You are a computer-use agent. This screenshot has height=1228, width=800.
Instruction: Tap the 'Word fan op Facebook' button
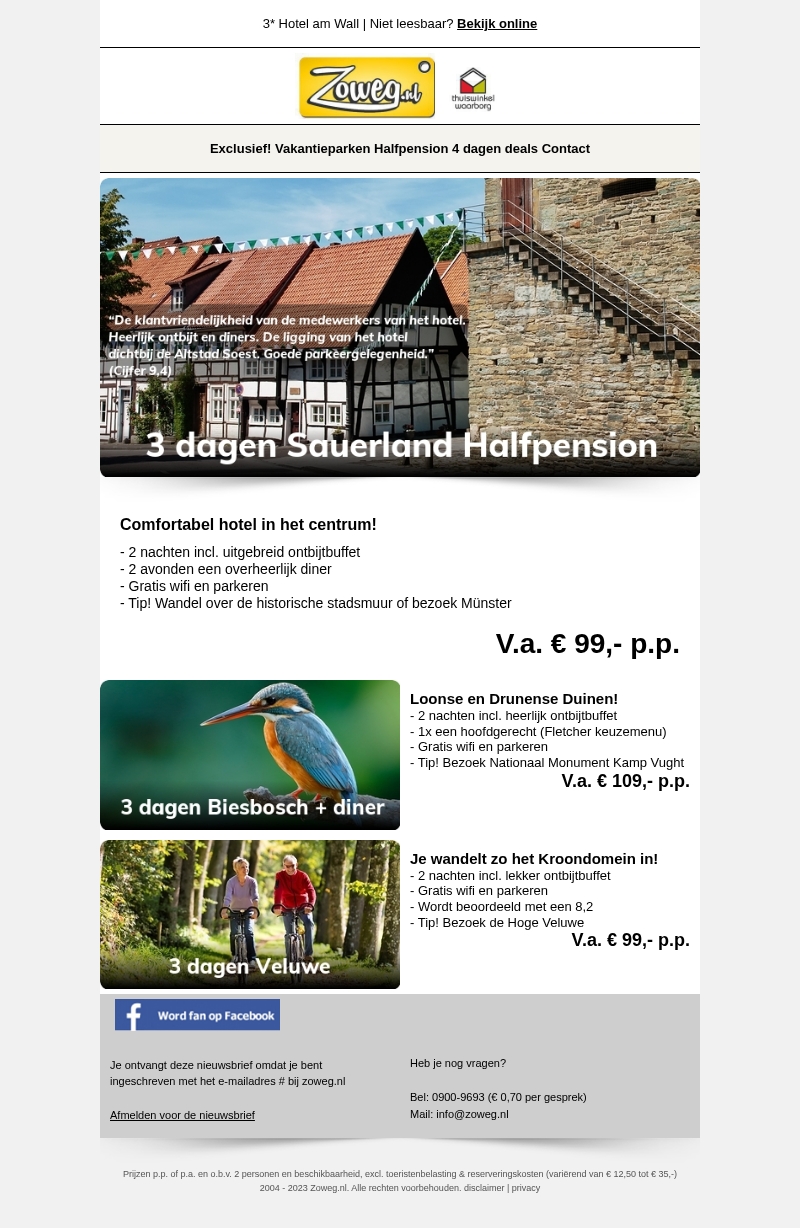click(x=197, y=1015)
